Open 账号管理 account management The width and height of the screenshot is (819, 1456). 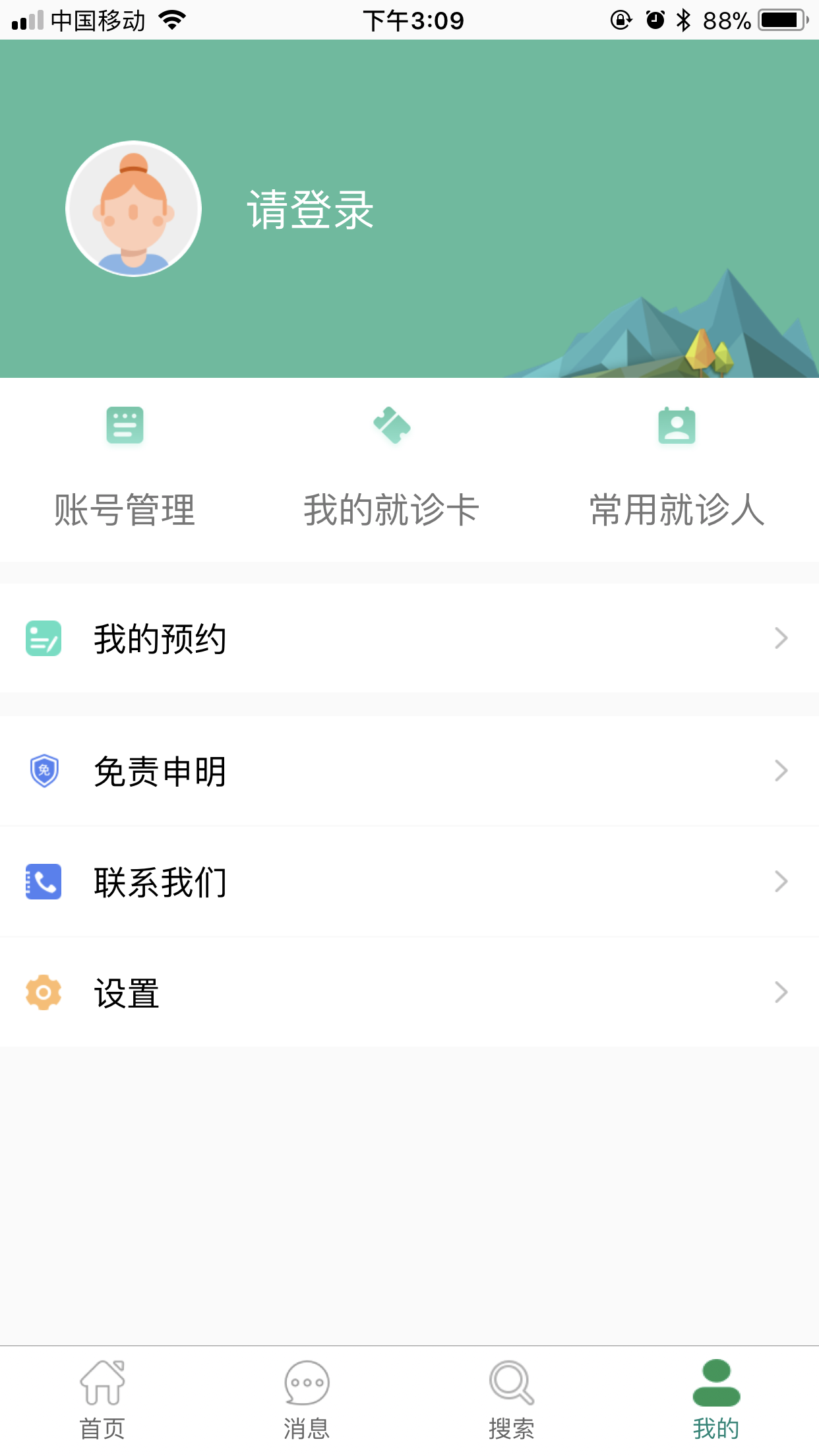click(125, 468)
